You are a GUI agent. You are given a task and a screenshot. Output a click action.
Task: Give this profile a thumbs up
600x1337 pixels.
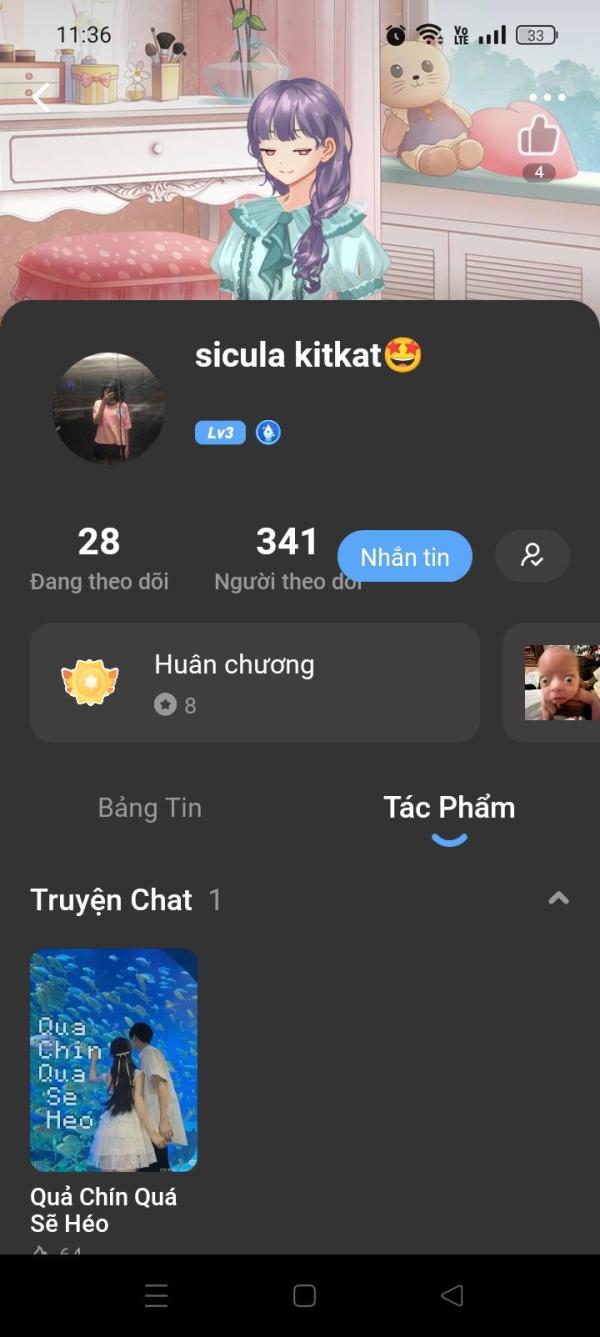(x=538, y=137)
